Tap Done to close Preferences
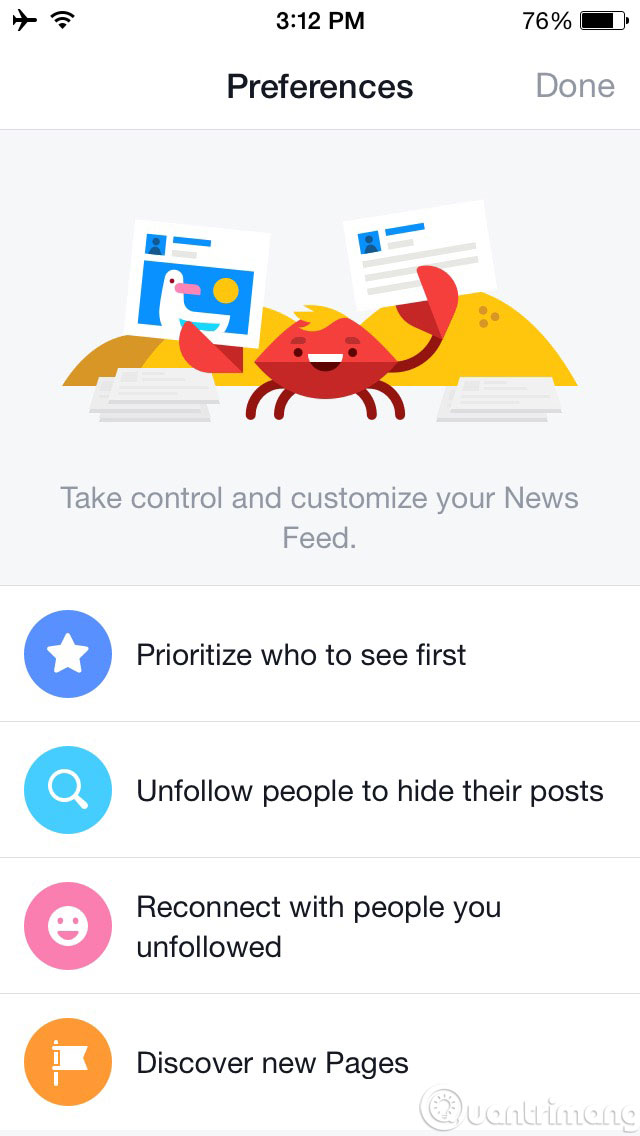This screenshot has width=640, height=1136. (574, 86)
